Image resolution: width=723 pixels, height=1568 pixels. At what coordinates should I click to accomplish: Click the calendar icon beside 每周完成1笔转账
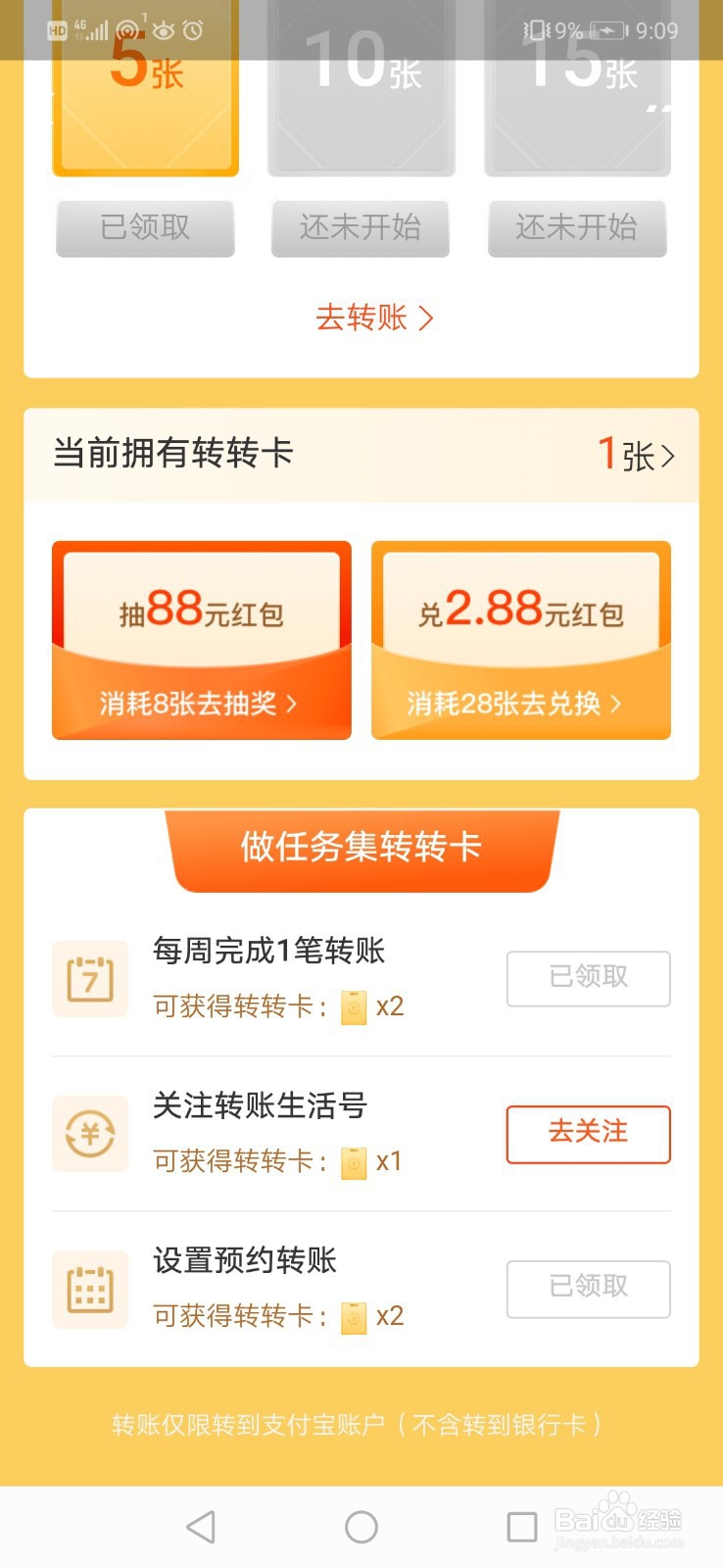(x=90, y=978)
